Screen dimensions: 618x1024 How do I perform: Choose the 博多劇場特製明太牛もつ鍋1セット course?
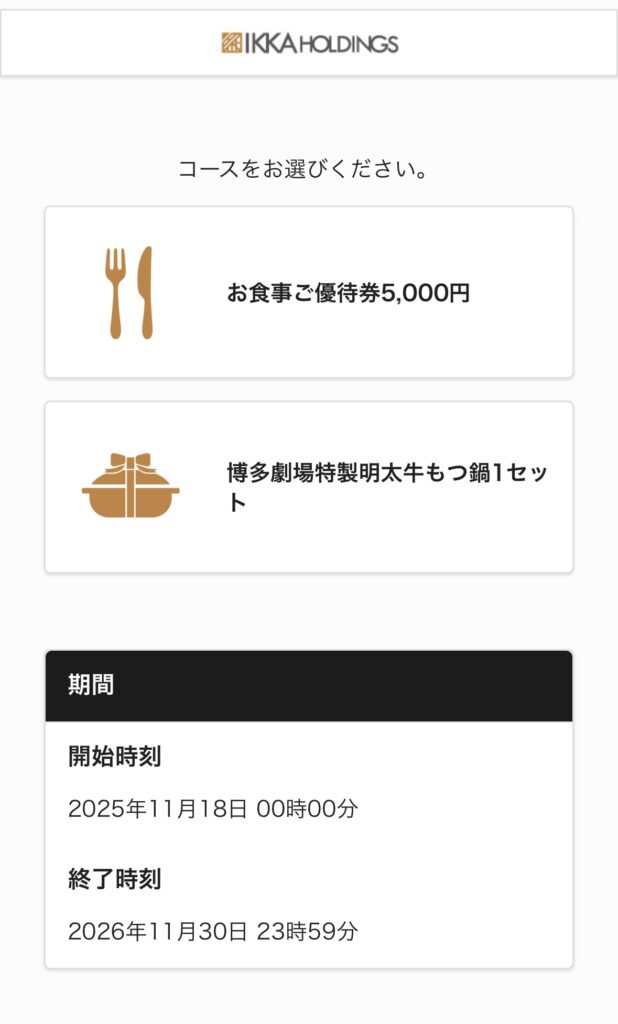point(308,488)
